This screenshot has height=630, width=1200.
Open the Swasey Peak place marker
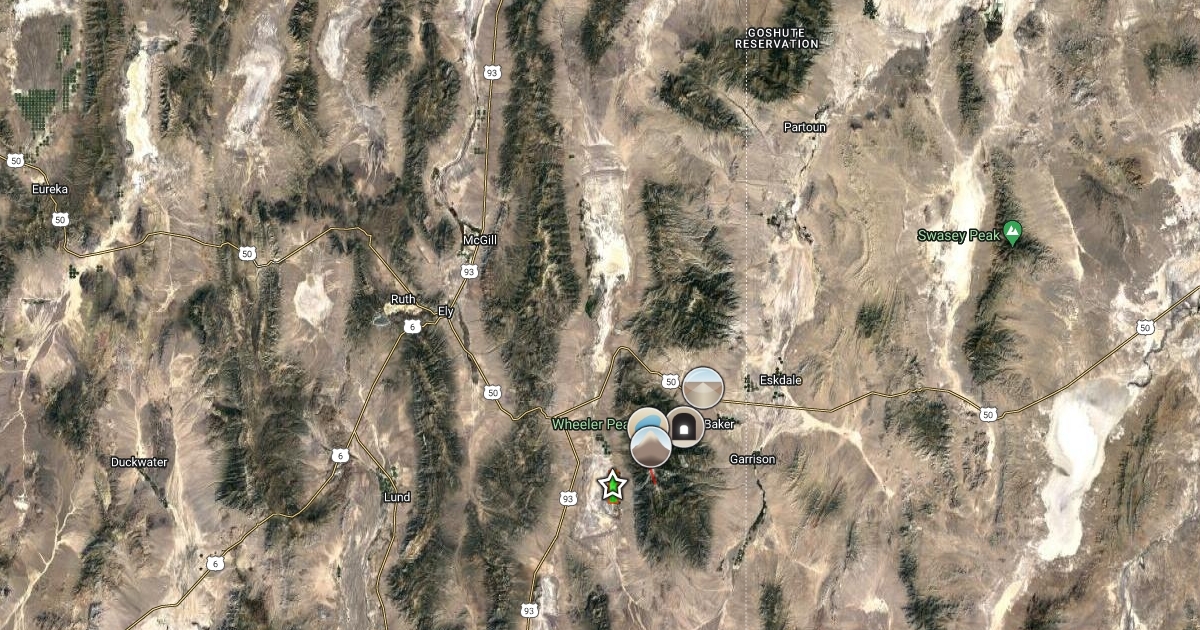1012,234
